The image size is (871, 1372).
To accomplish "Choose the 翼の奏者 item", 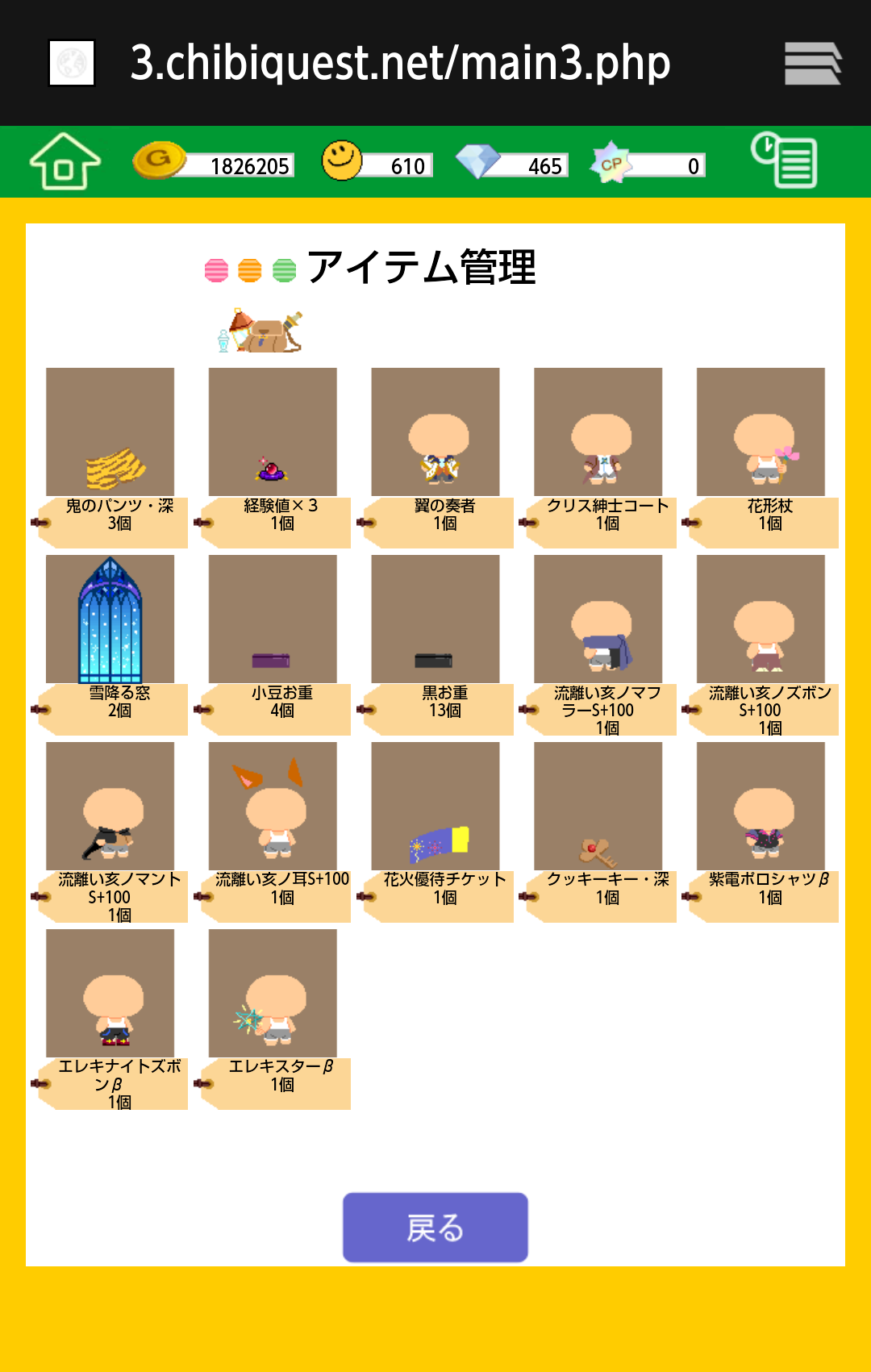I will coord(435,433).
